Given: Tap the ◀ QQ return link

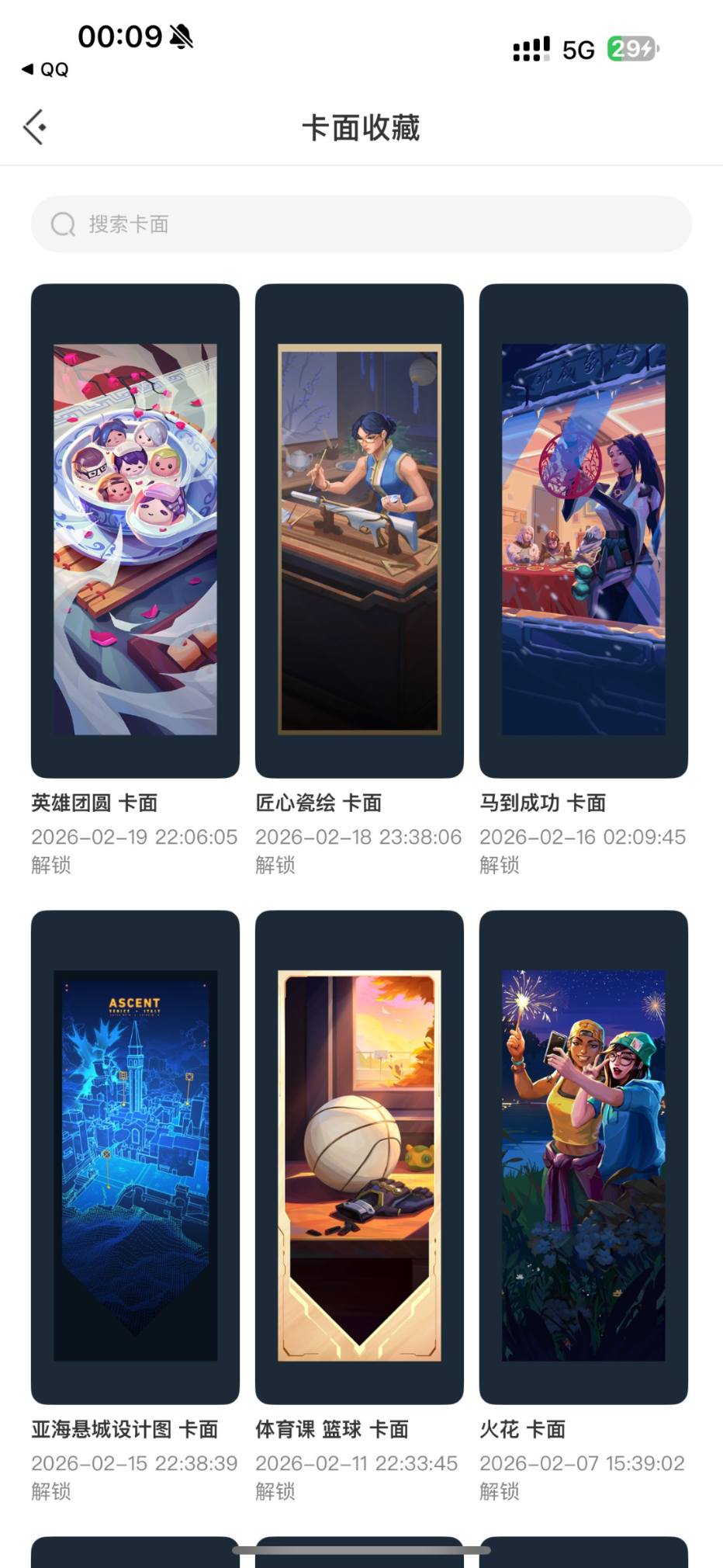Looking at the screenshot, I should click(x=46, y=69).
